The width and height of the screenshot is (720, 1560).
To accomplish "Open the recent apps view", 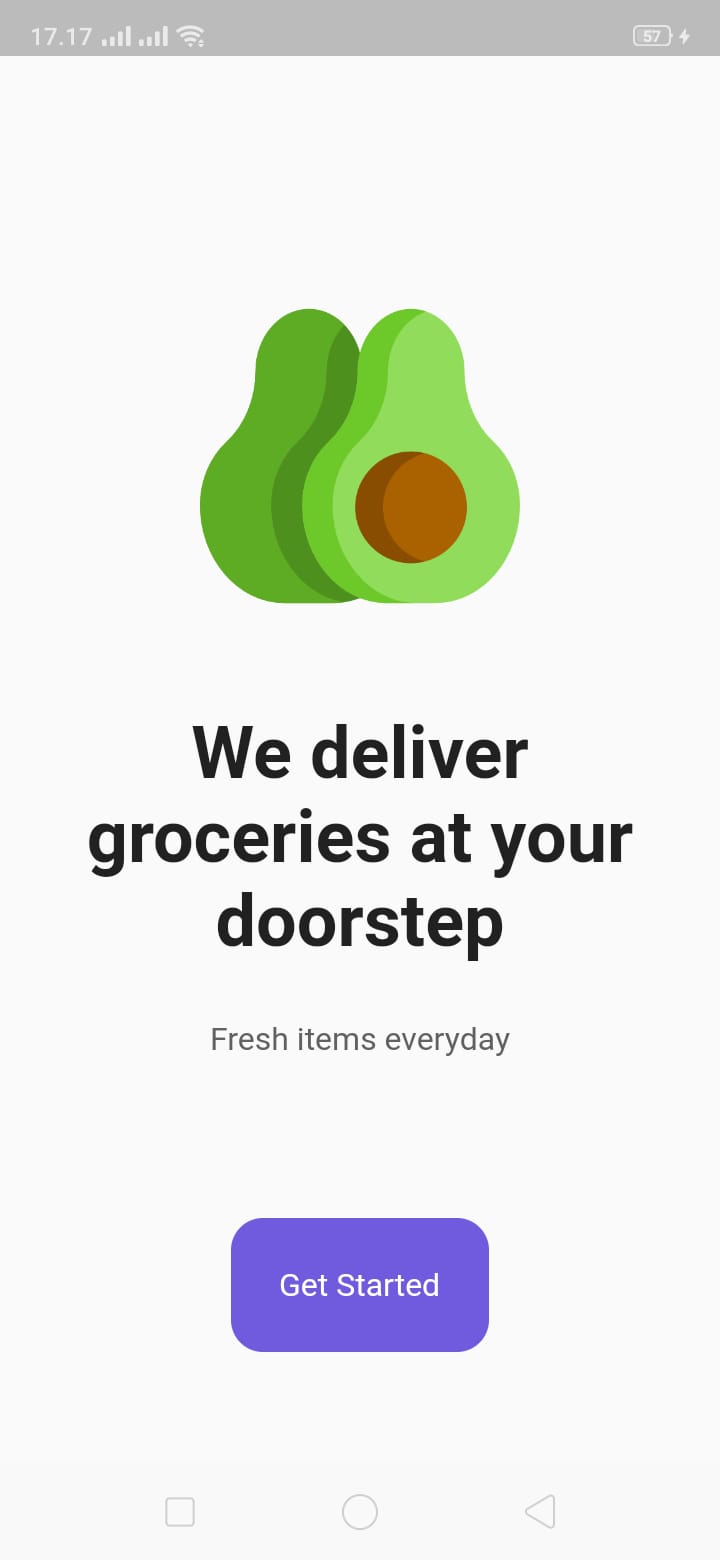I will 180,1511.
